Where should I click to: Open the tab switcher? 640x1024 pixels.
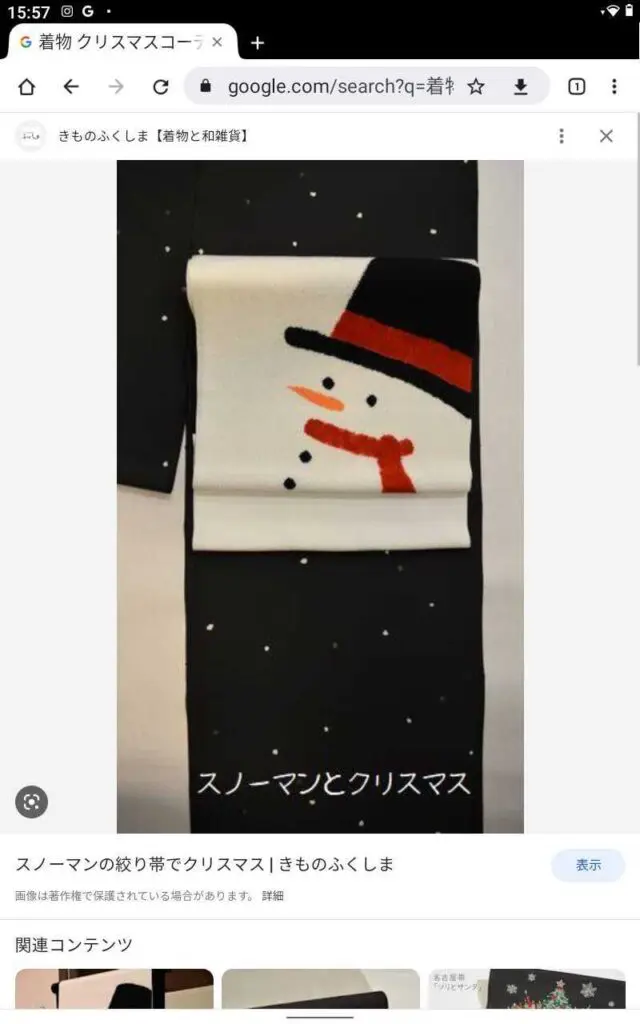point(576,87)
